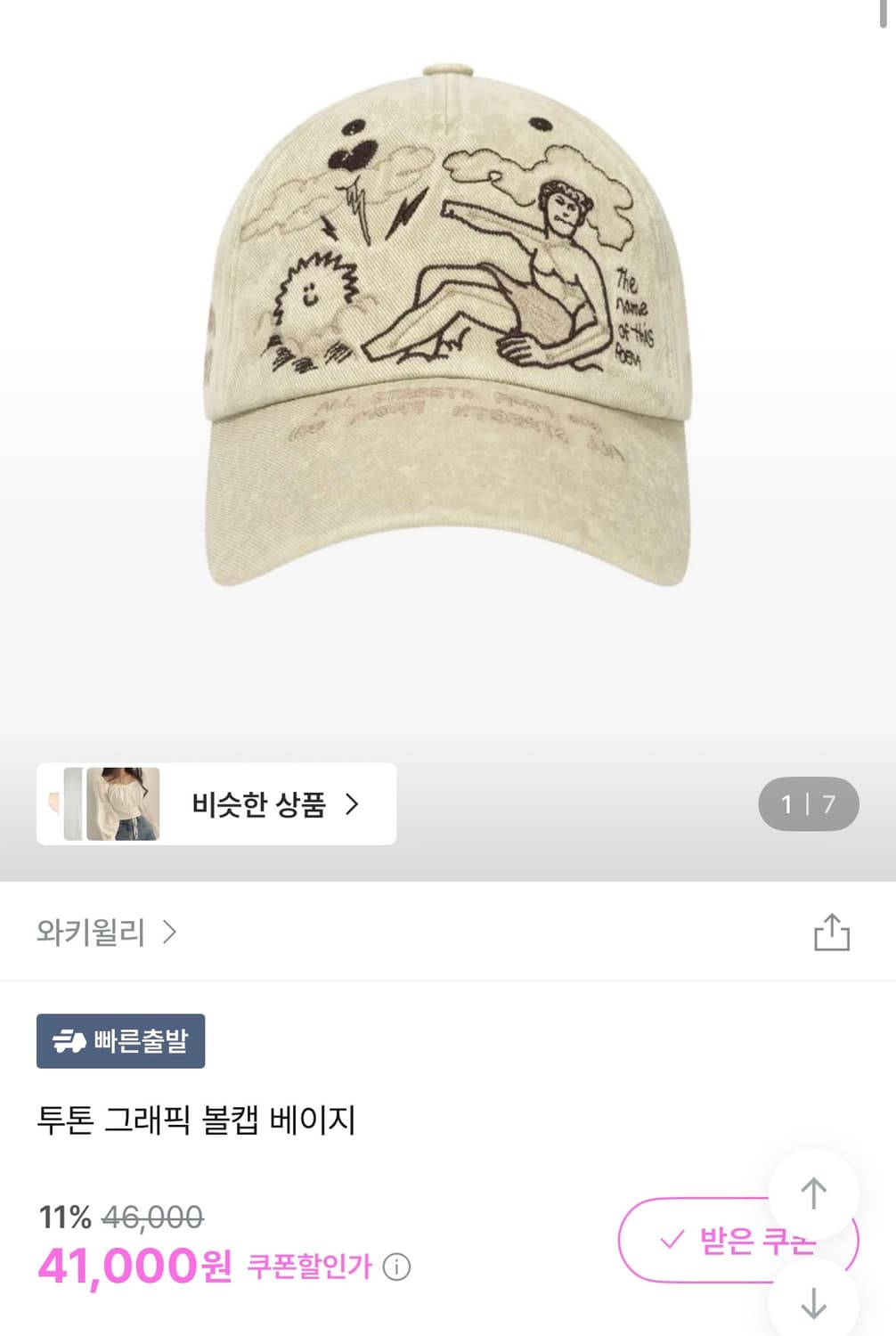This screenshot has width=896, height=1336.
Task: Tap the 빠른출발 shipping badge
Action: [x=120, y=1040]
